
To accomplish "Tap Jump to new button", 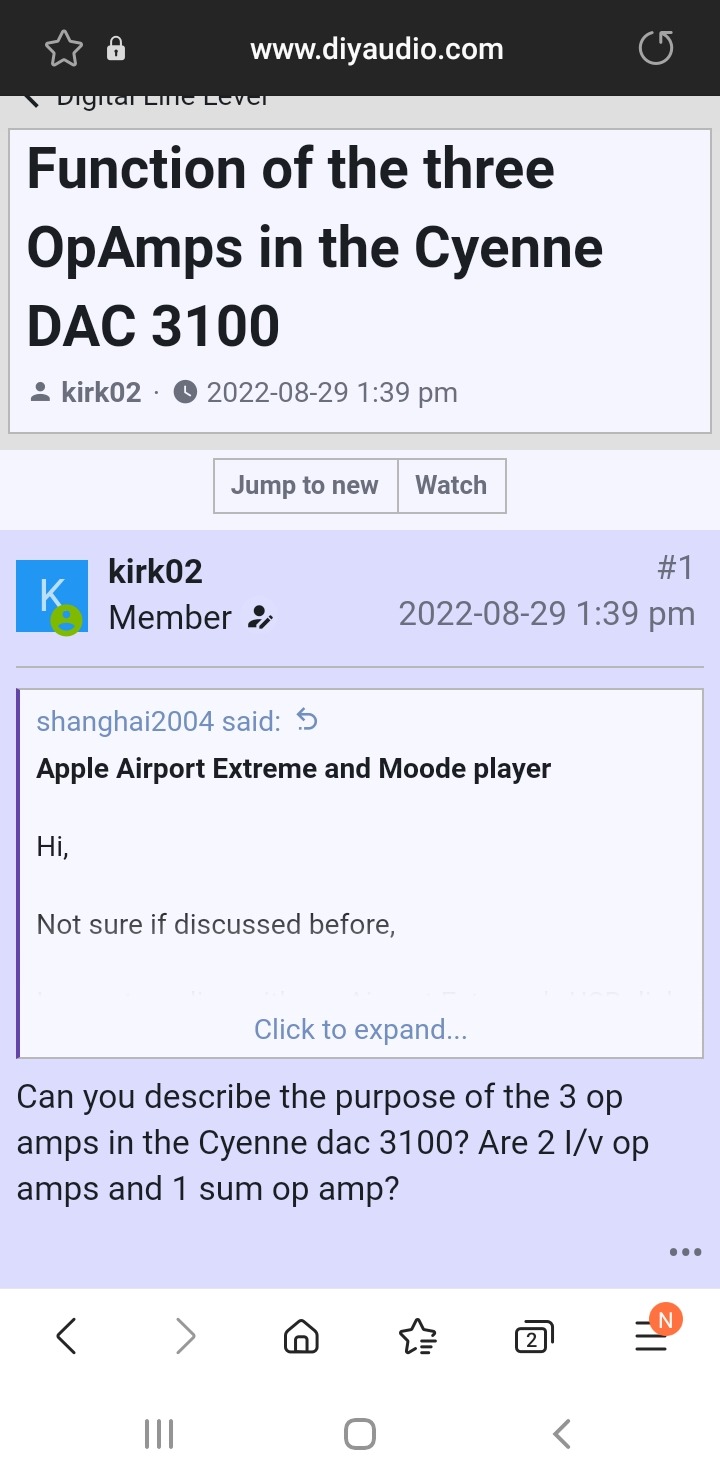I will (x=305, y=486).
